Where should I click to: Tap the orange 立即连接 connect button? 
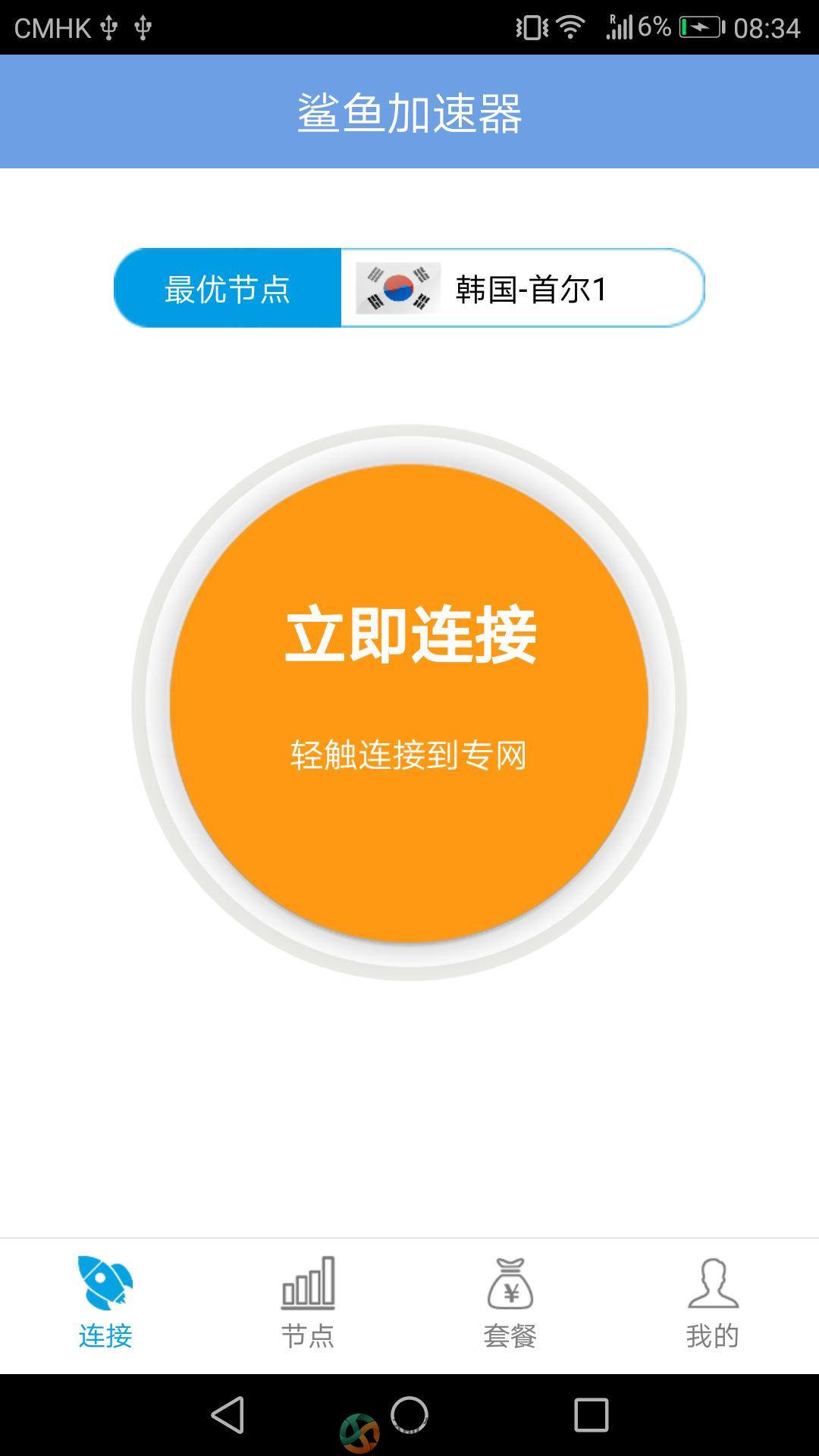click(409, 703)
